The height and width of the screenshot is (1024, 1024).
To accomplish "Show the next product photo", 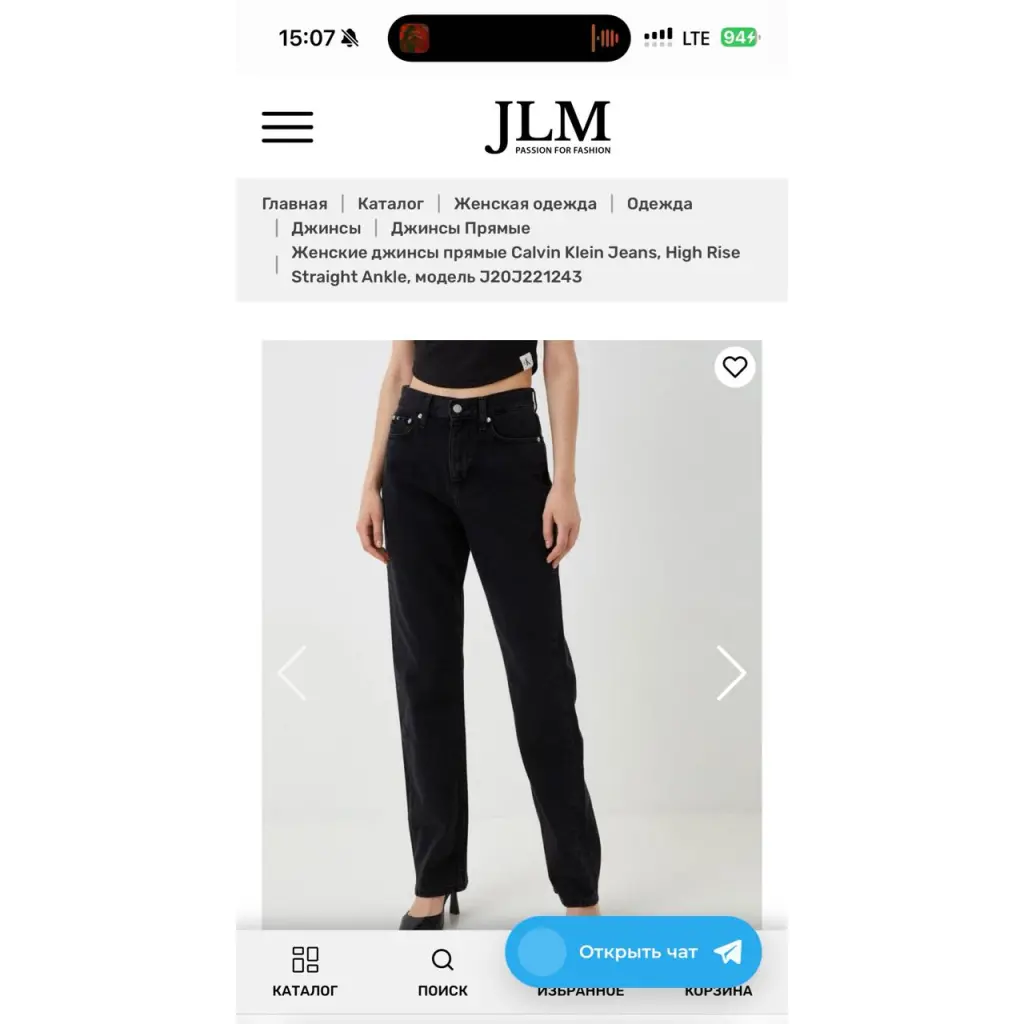I will click(731, 673).
